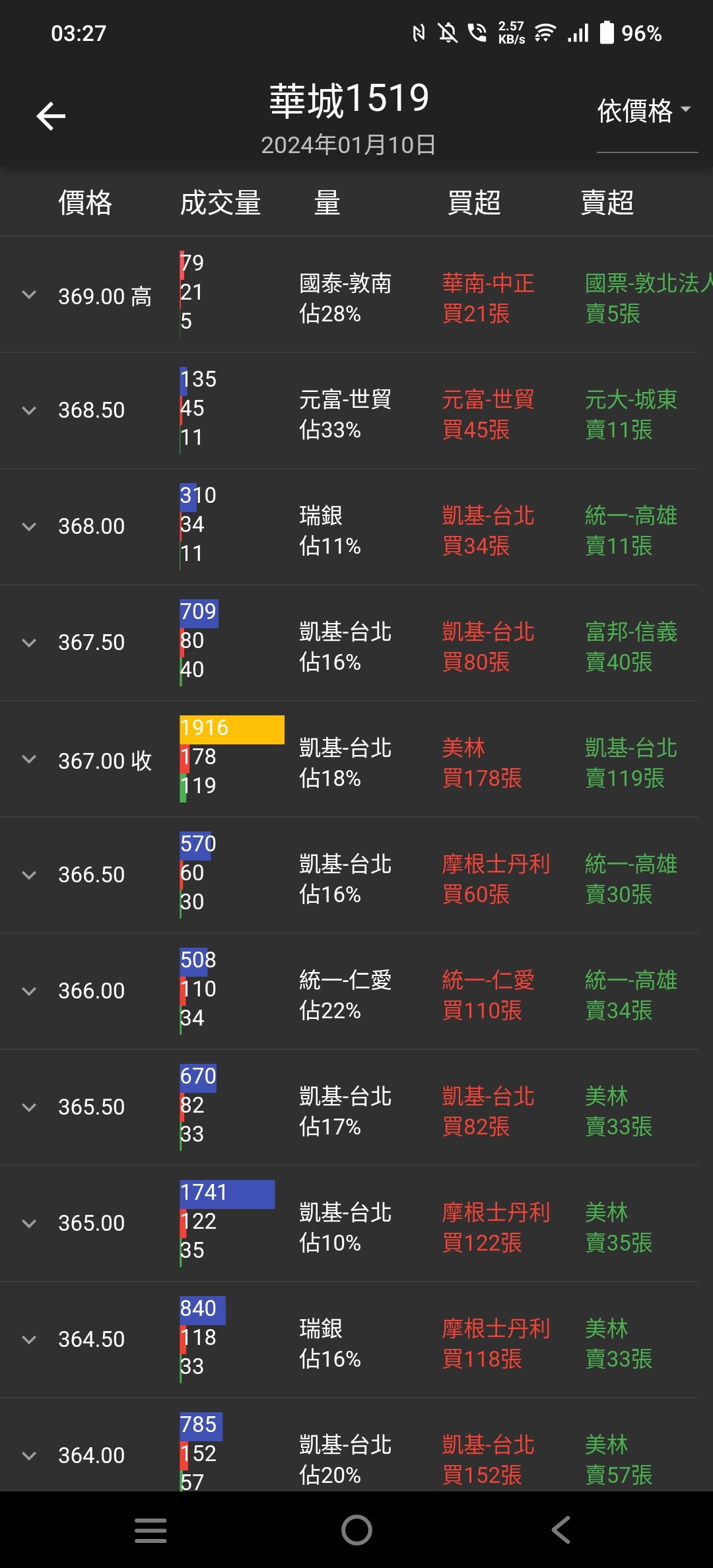Go back using the top-left arrow
This screenshot has height=1568, width=713.
coord(51,117)
